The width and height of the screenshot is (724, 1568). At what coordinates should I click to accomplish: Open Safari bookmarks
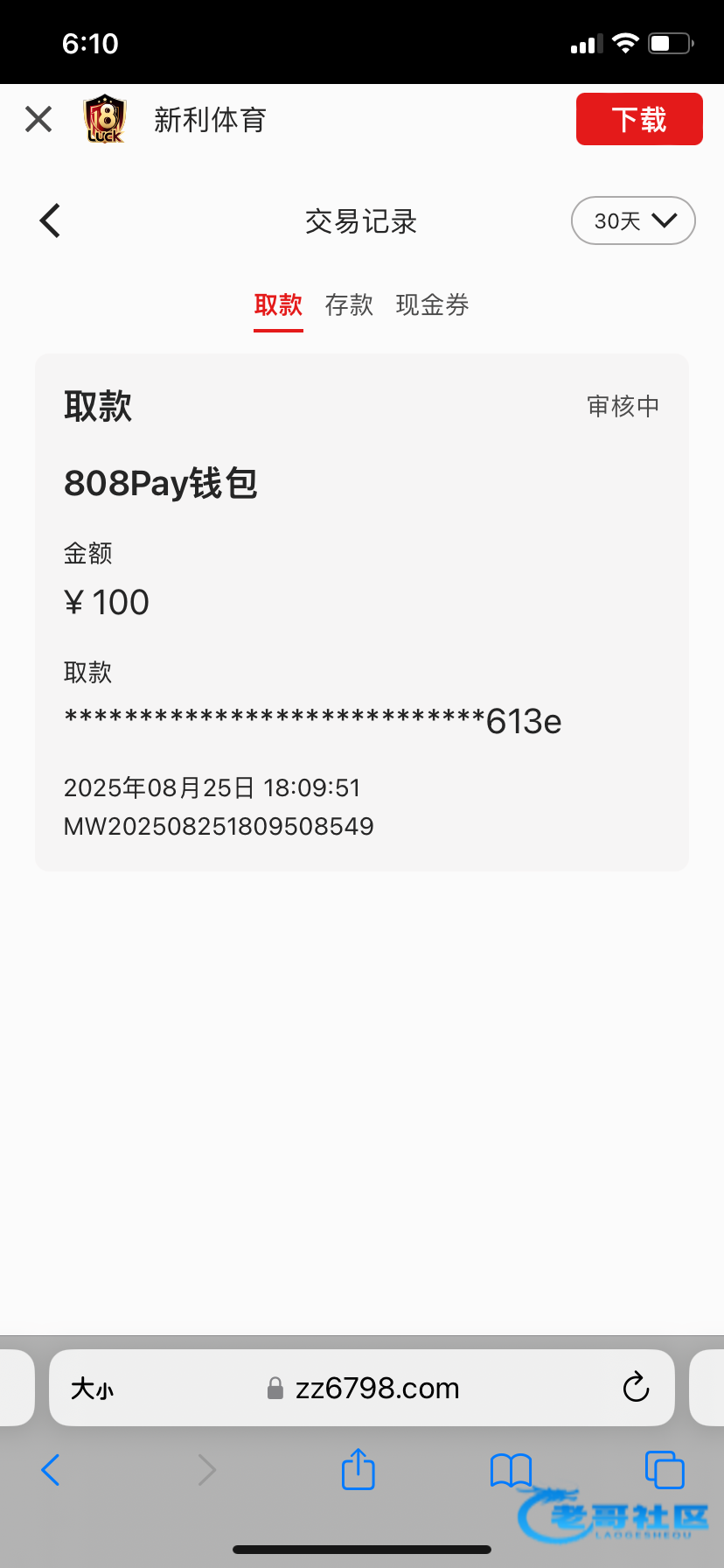[511, 1471]
